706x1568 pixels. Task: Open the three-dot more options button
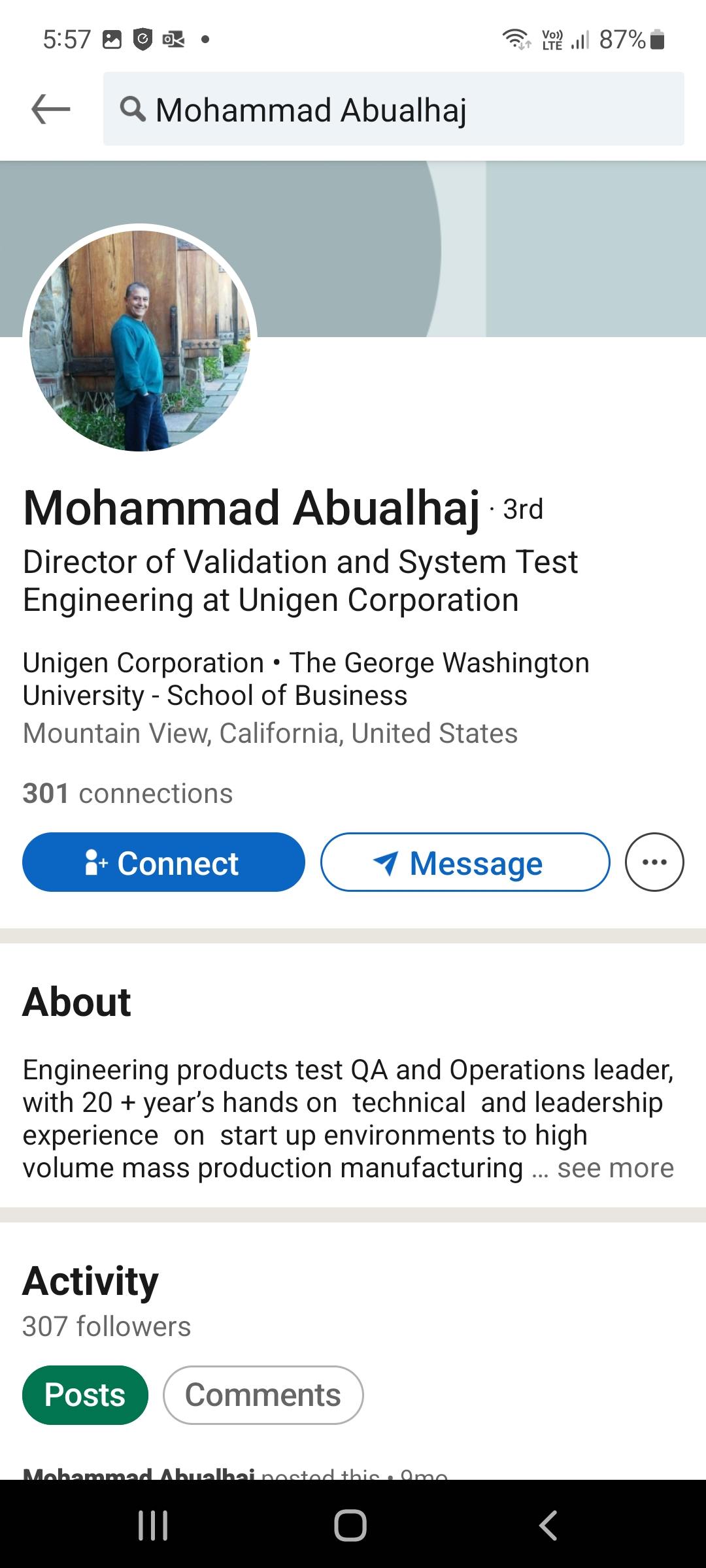coord(654,862)
